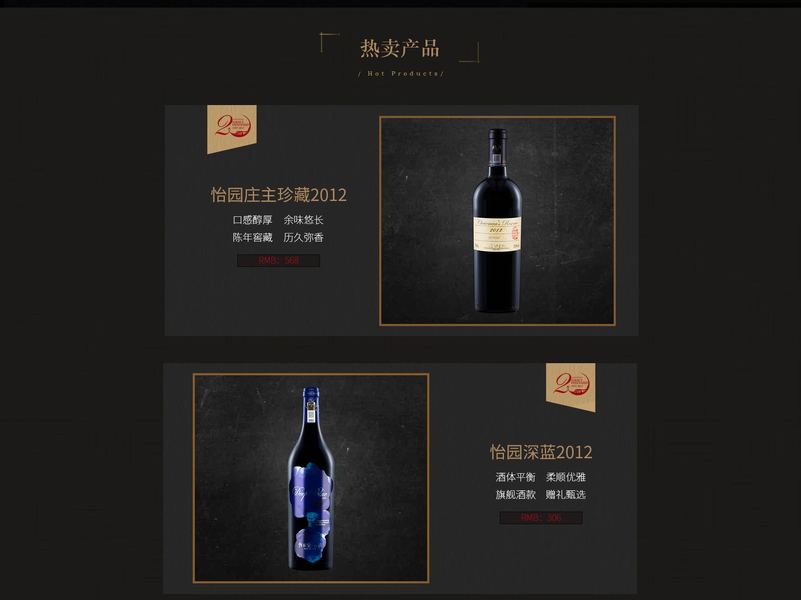The height and width of the screenshot is (600, 801).
Task: Open the 怡园庄主珍藏2012 wine bottle image
Action: [x=497, y=221]
